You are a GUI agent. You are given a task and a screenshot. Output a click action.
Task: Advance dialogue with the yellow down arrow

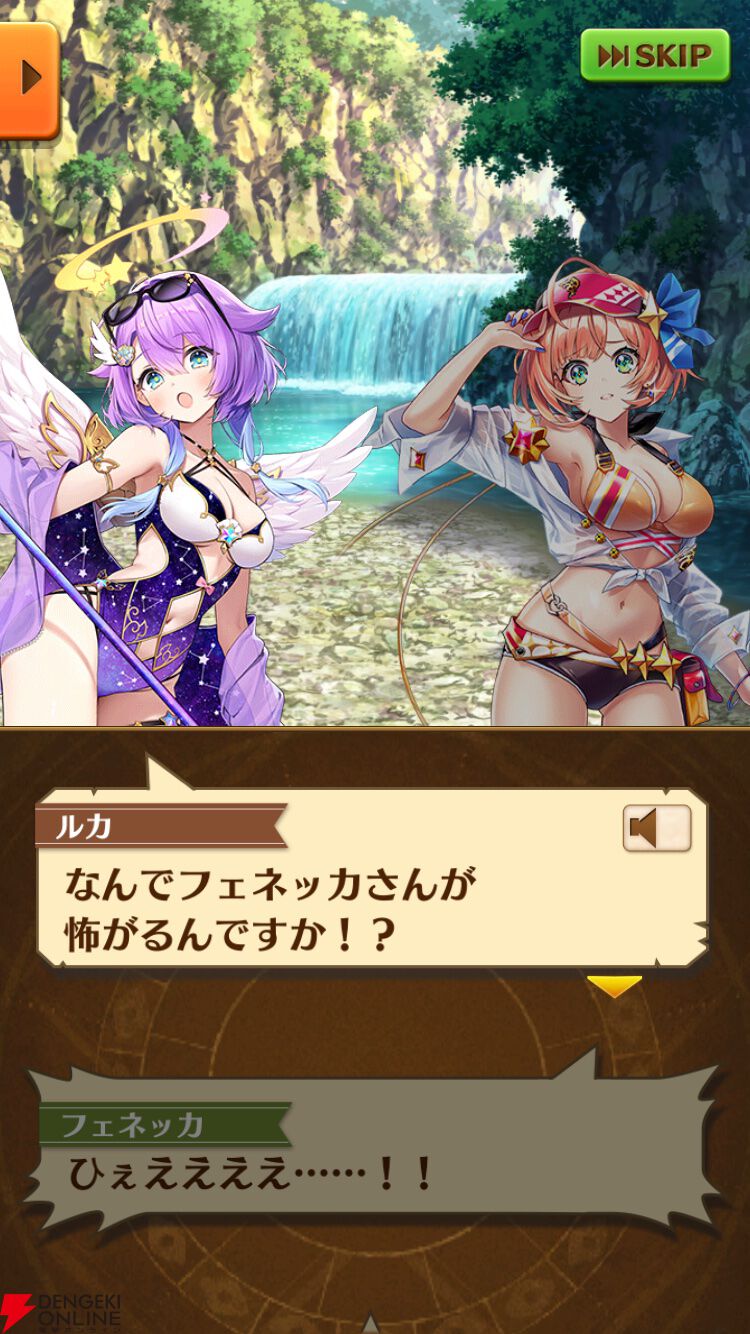(613, 986)
